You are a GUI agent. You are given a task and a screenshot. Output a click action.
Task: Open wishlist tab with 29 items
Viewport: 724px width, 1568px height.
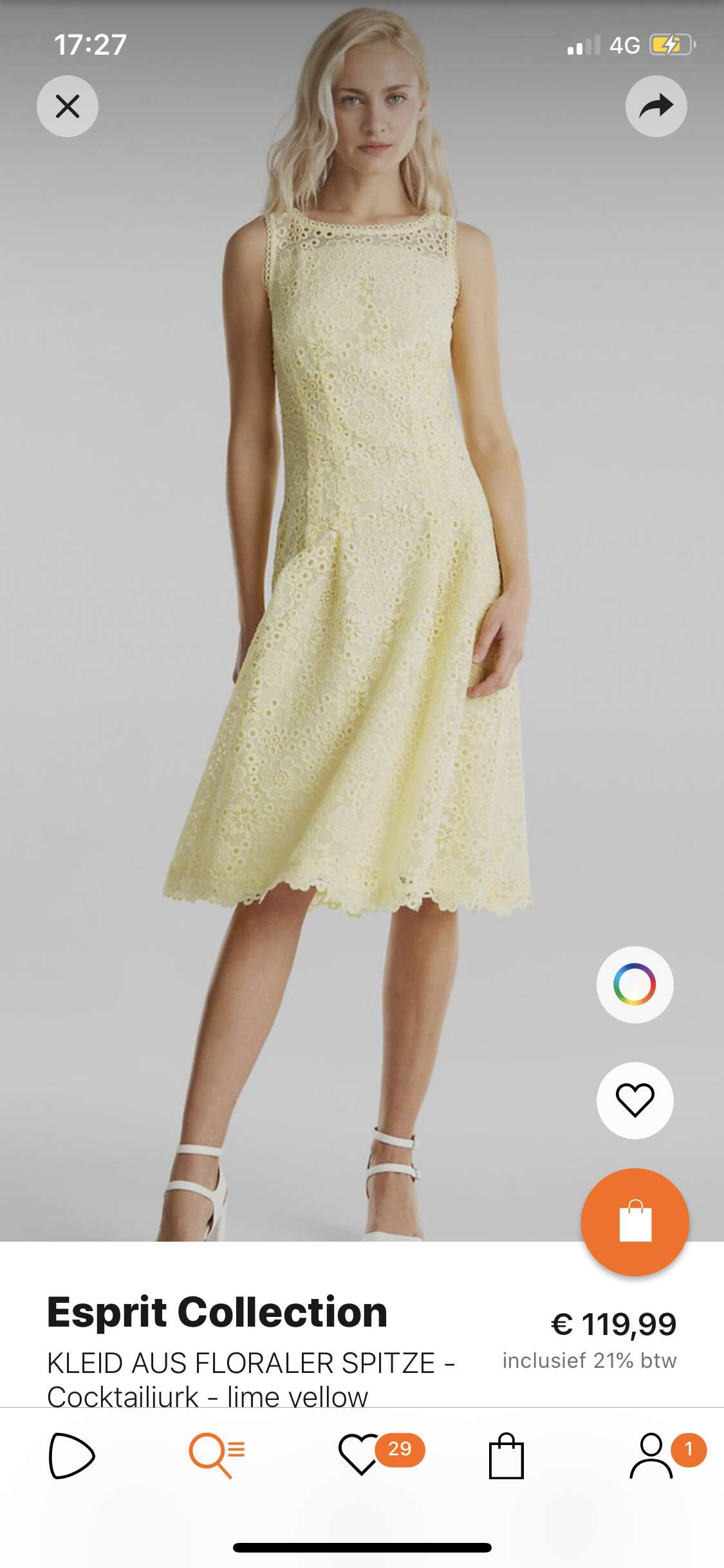pyautogui.click(x=380, y=1454)
